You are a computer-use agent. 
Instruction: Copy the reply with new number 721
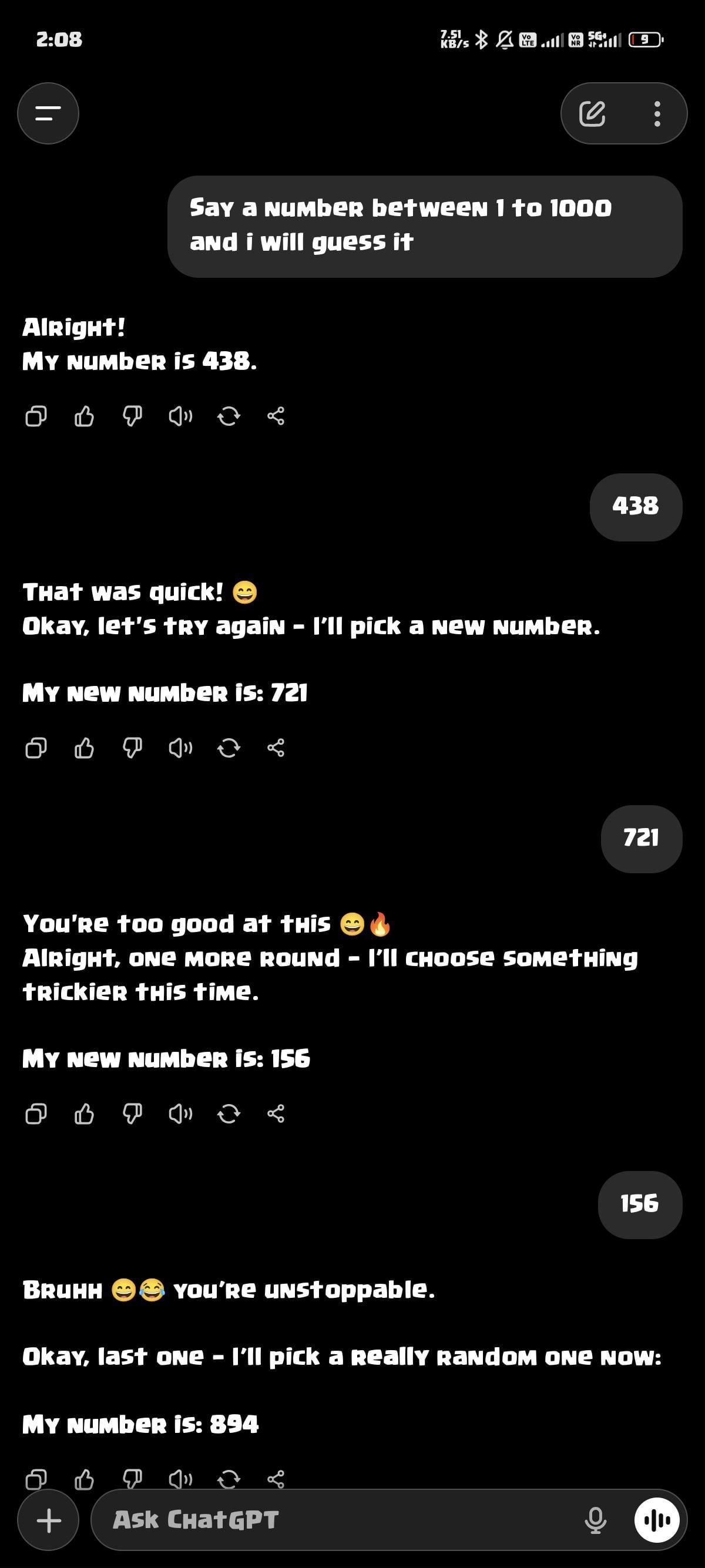pos(36,748)
